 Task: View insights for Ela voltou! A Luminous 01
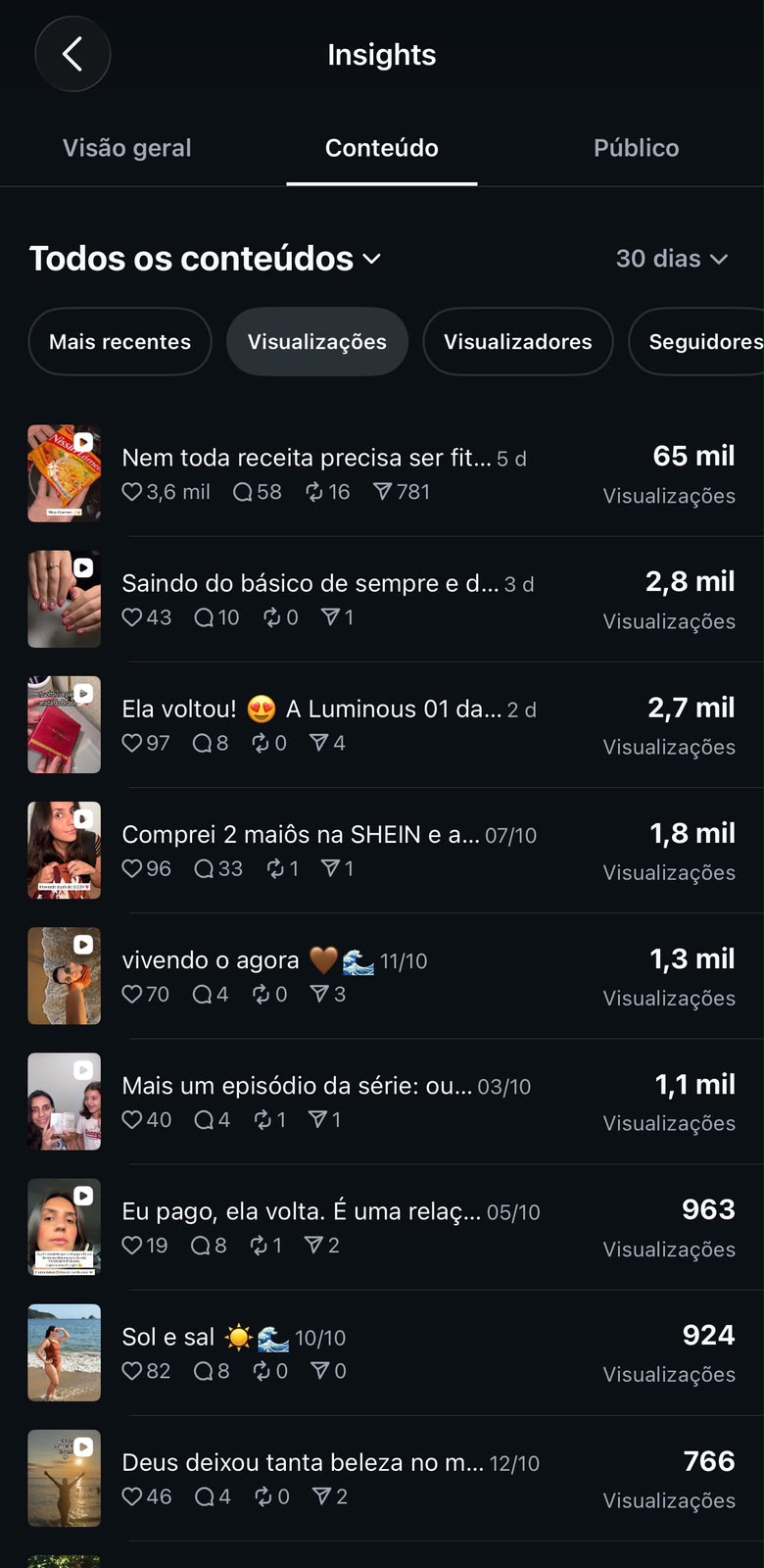(x=382, y=724)
